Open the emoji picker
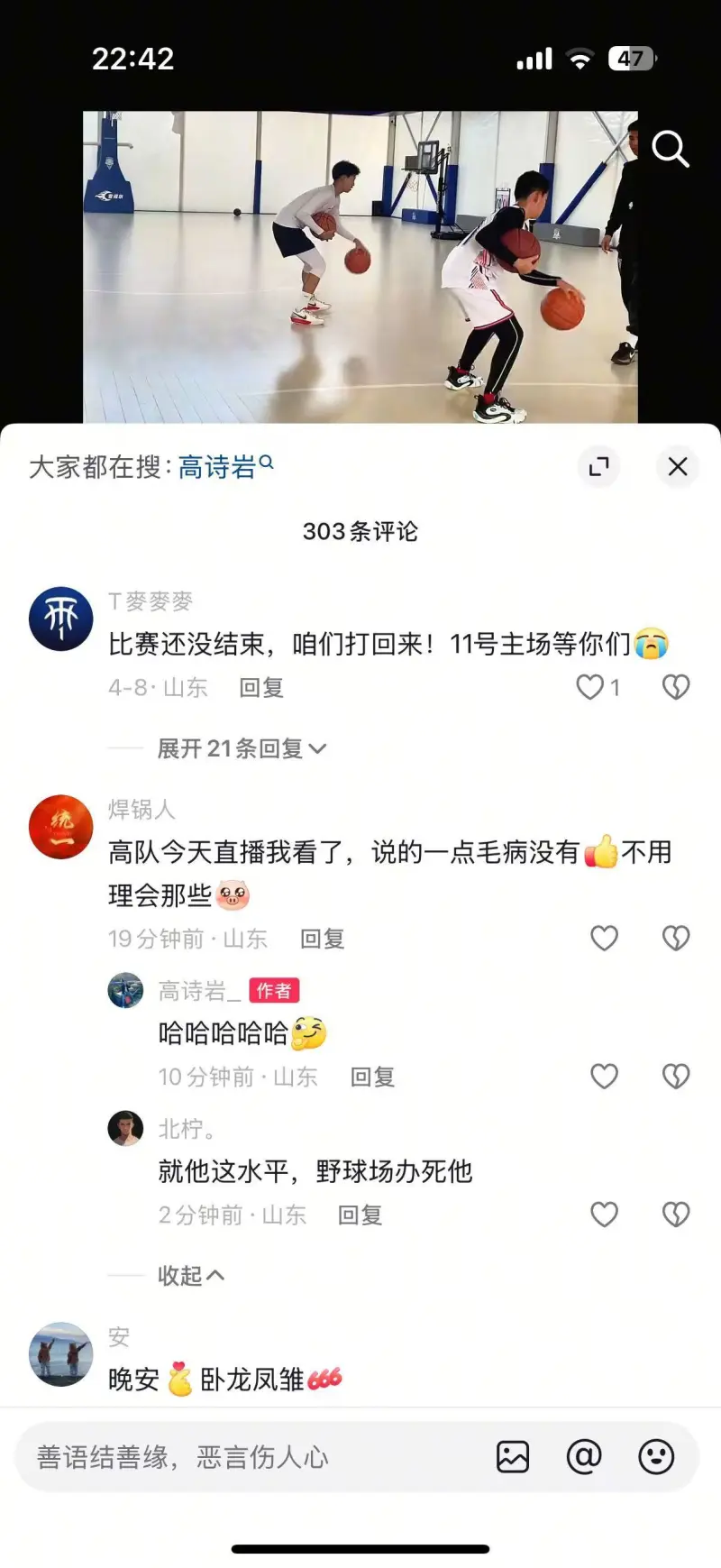Viewport: 721px width, 1568px height. coord(656,1457)
